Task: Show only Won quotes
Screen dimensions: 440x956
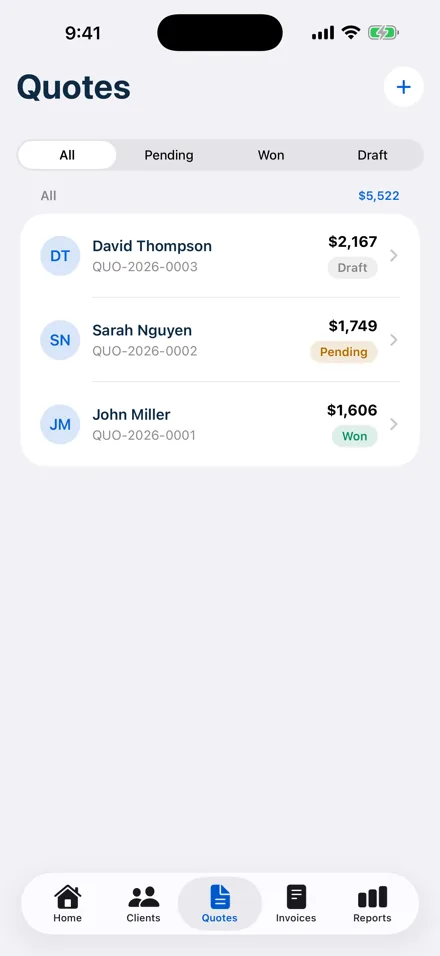Action: (x=271, y=155)
